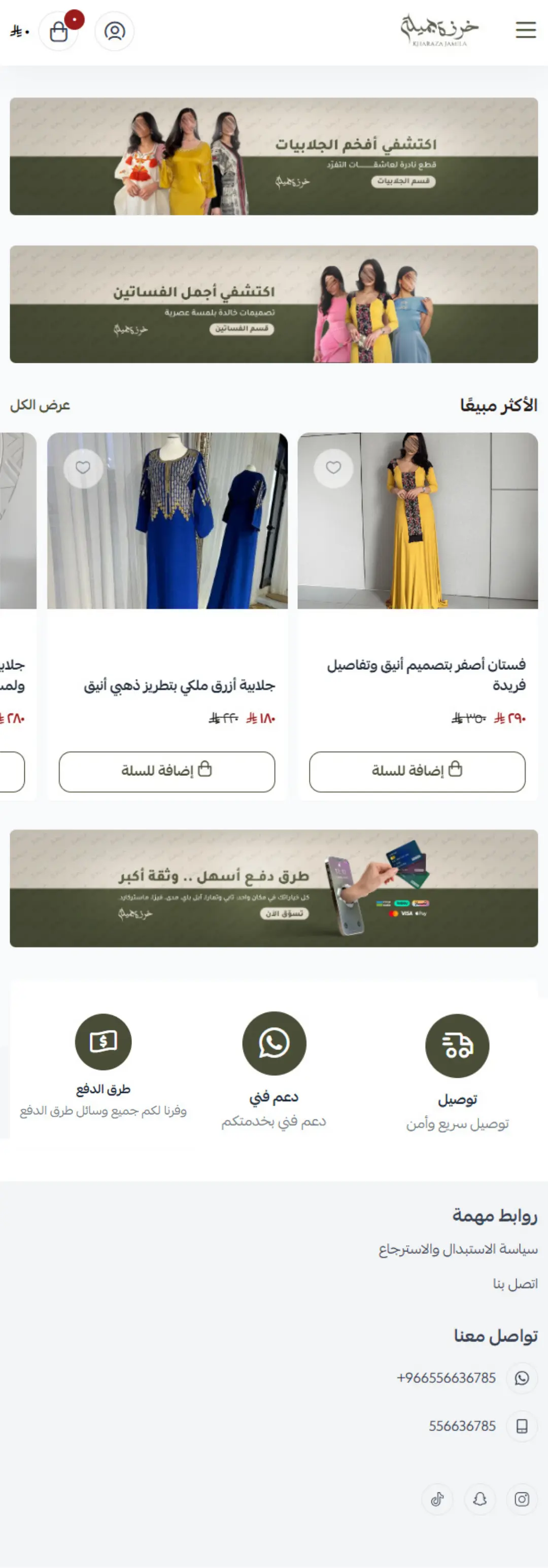
Task: Open the jalabiyas section banner
Action: point(274,156)
